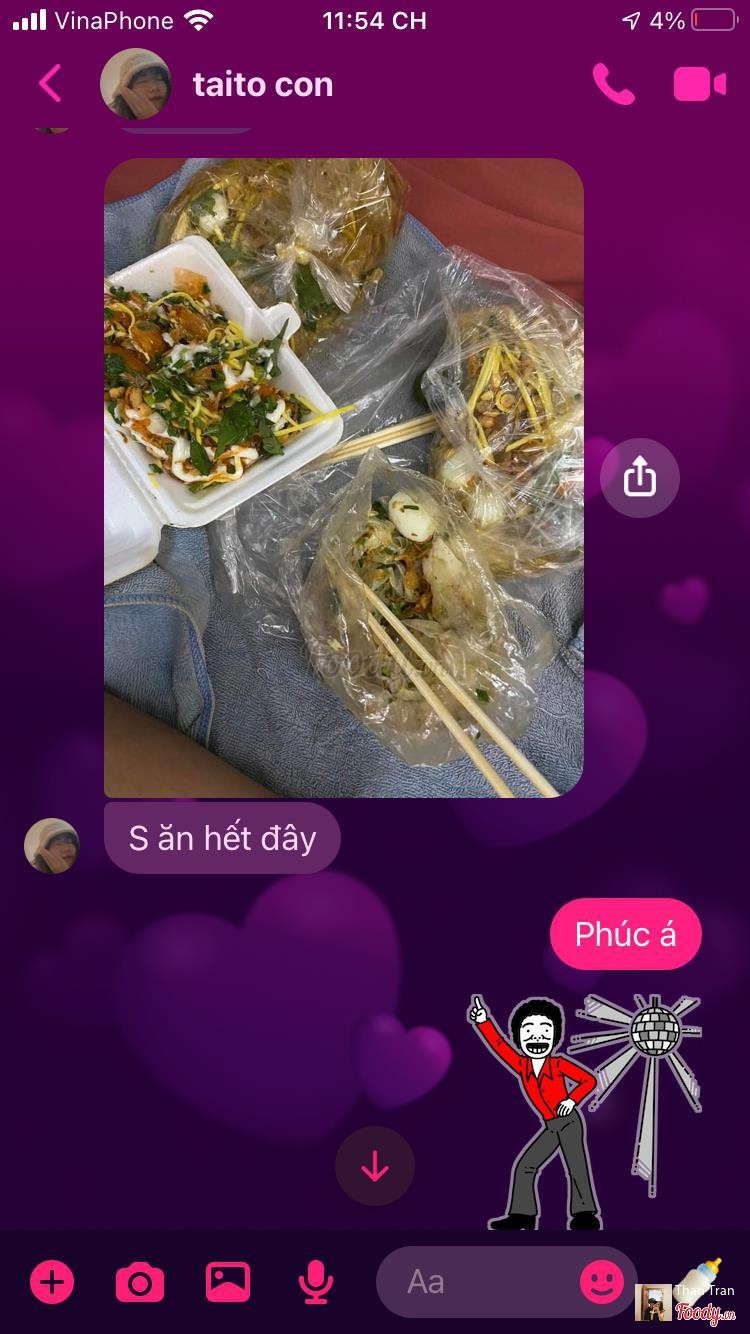This screenshot has width=750, height=1334.
Task: Open the camera to take a photo
Action: [140, 1281]
